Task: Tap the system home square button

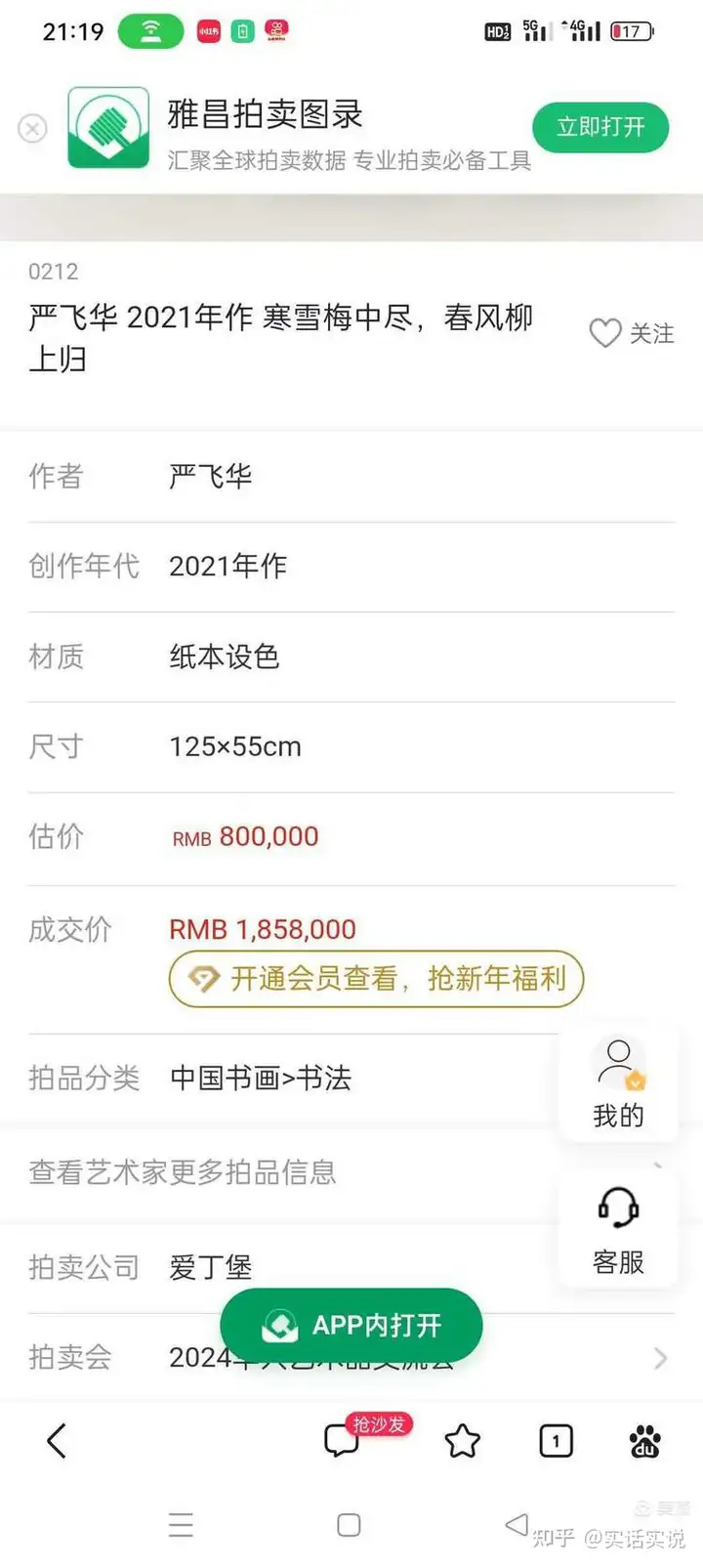Action: tap(349, 1525)
